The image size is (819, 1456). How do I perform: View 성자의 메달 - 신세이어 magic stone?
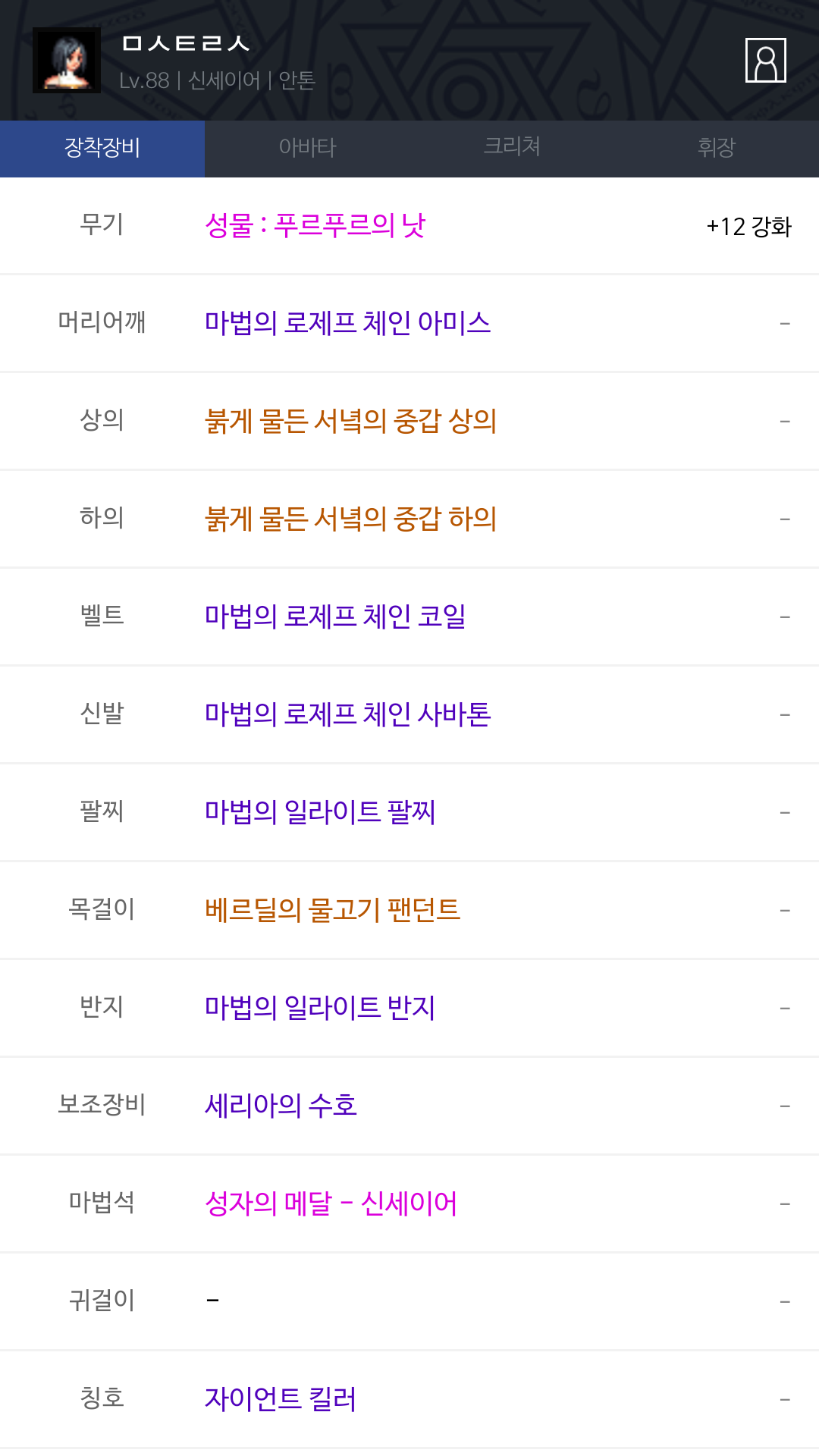pyautogui.click(x=331, y=1203)
